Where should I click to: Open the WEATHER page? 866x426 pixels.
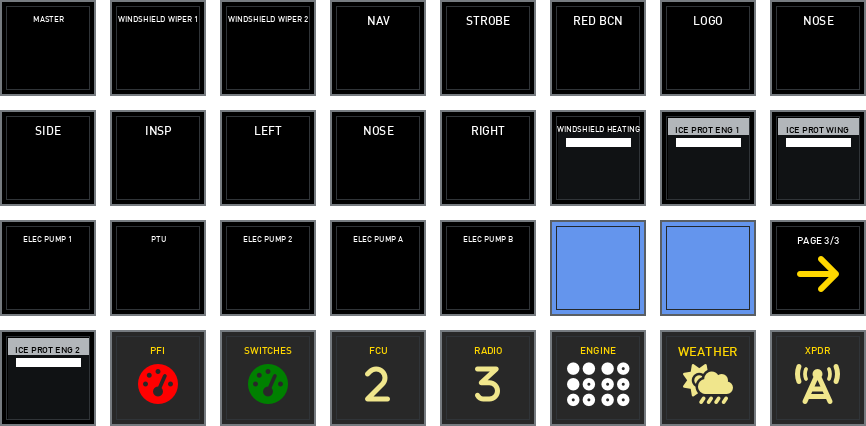click(708, 378)
